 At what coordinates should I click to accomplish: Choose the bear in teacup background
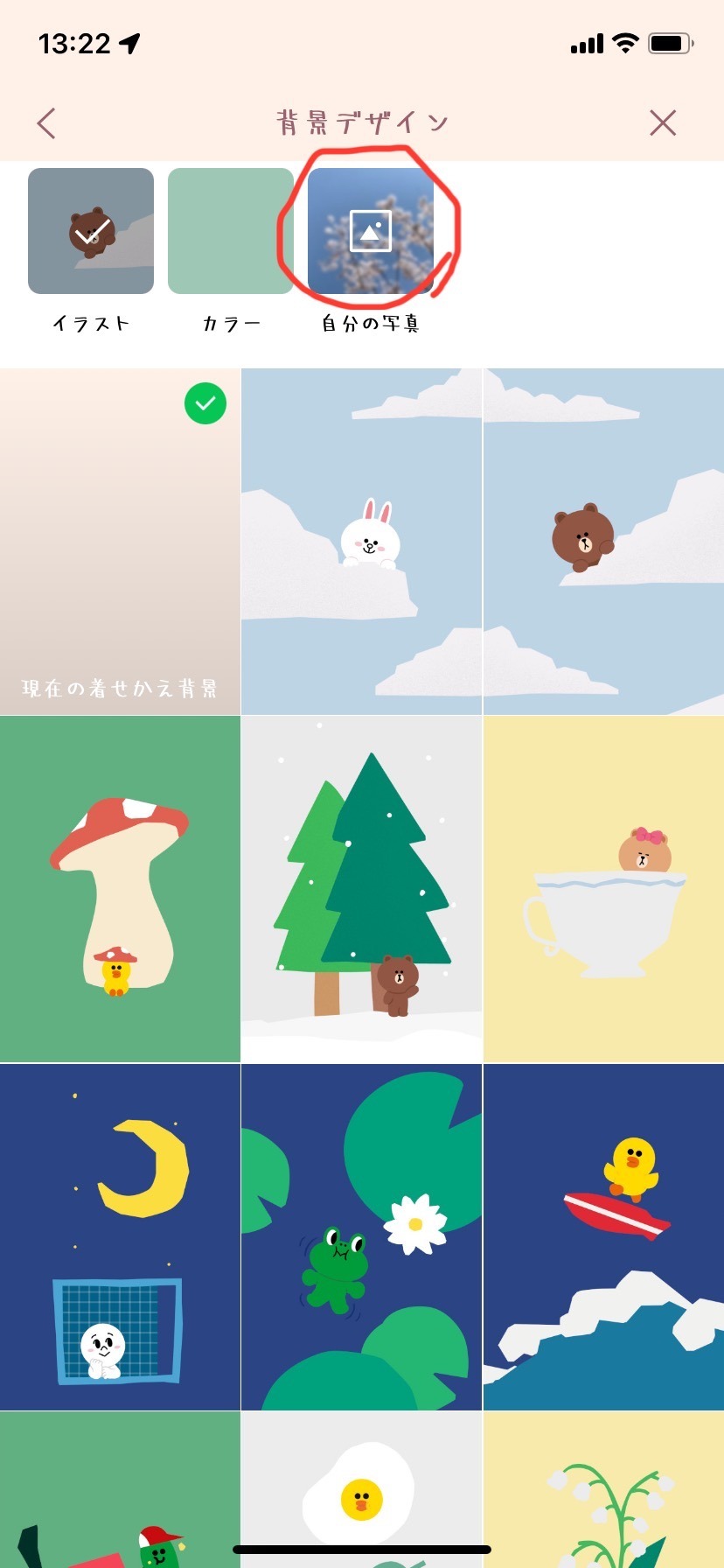603,889
